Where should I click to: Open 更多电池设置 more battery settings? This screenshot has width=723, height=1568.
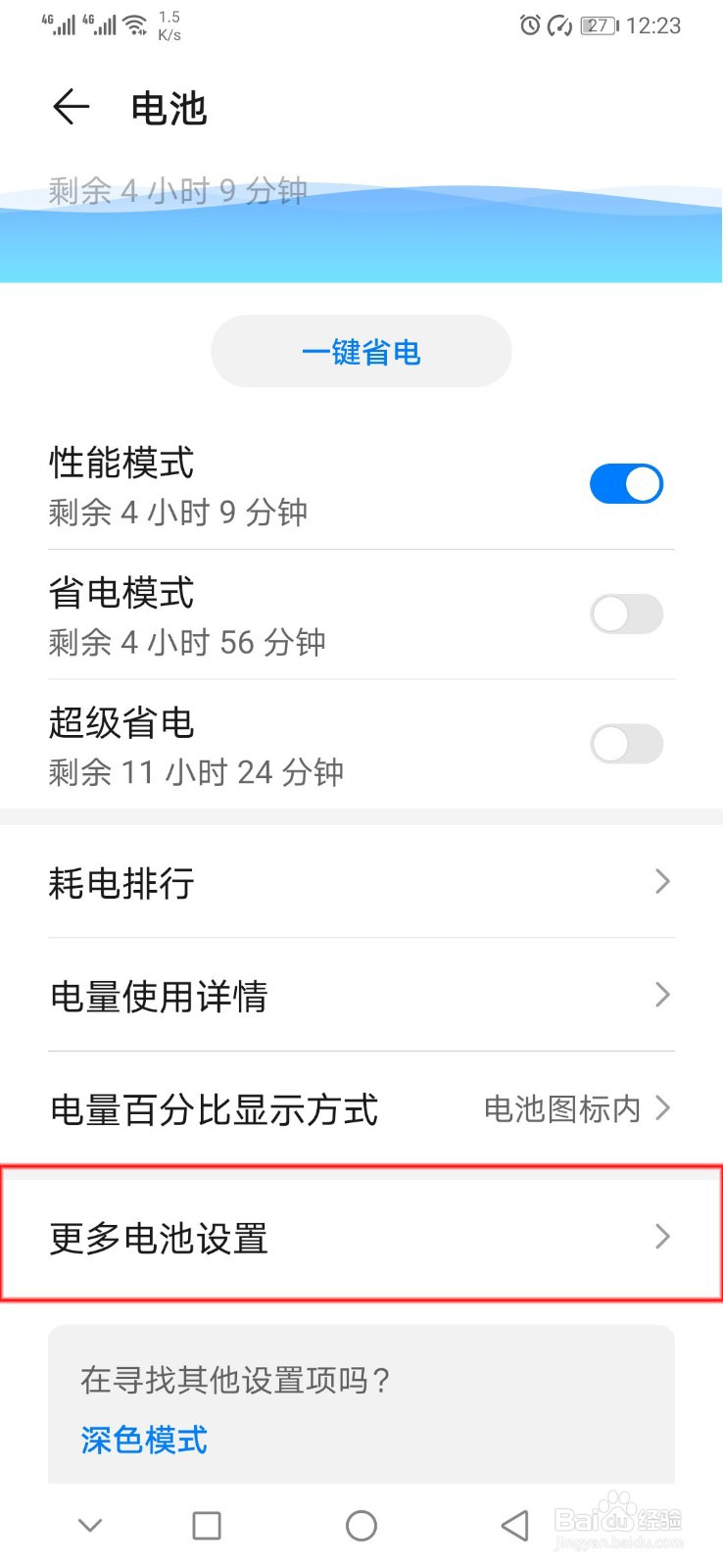[361, 1236]
